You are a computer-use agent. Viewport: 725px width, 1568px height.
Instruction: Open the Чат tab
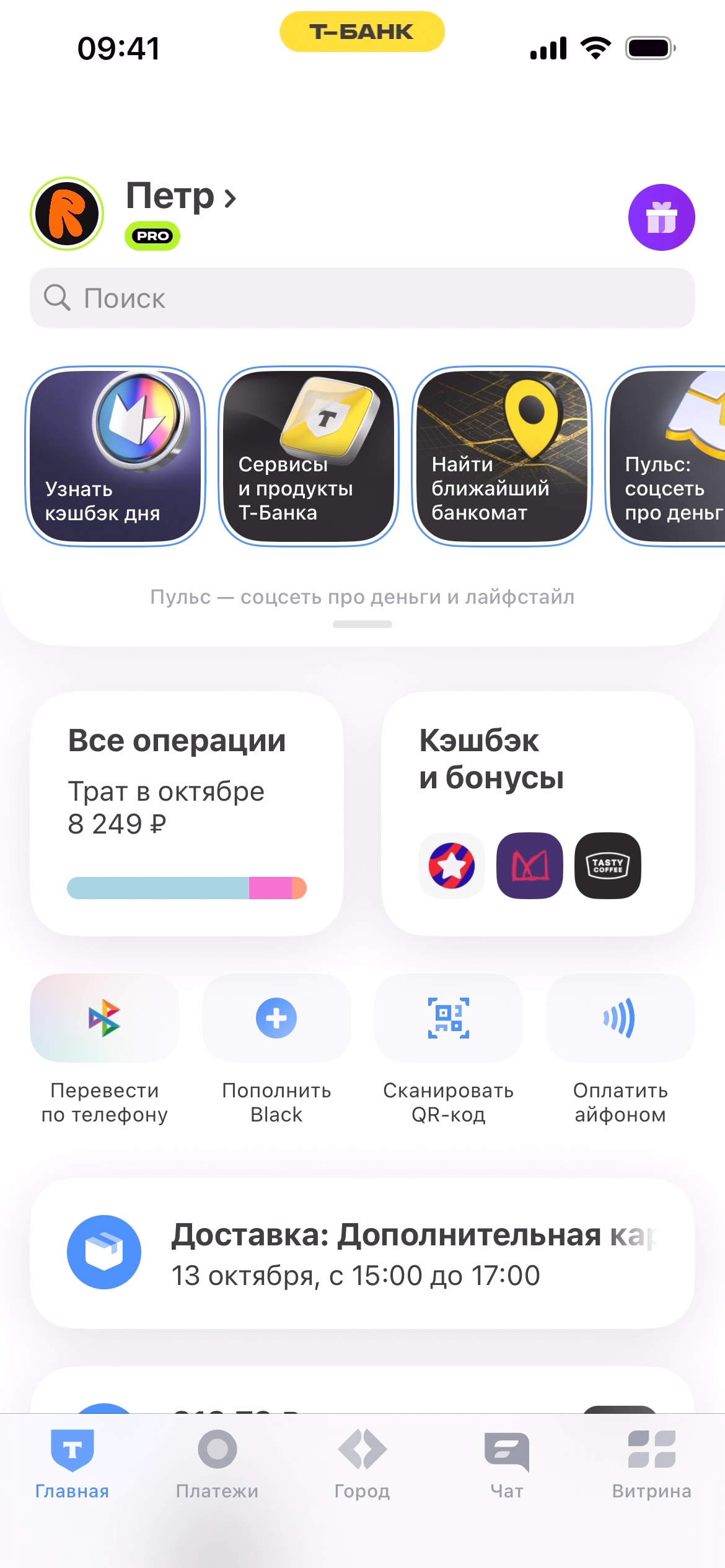507,1464
